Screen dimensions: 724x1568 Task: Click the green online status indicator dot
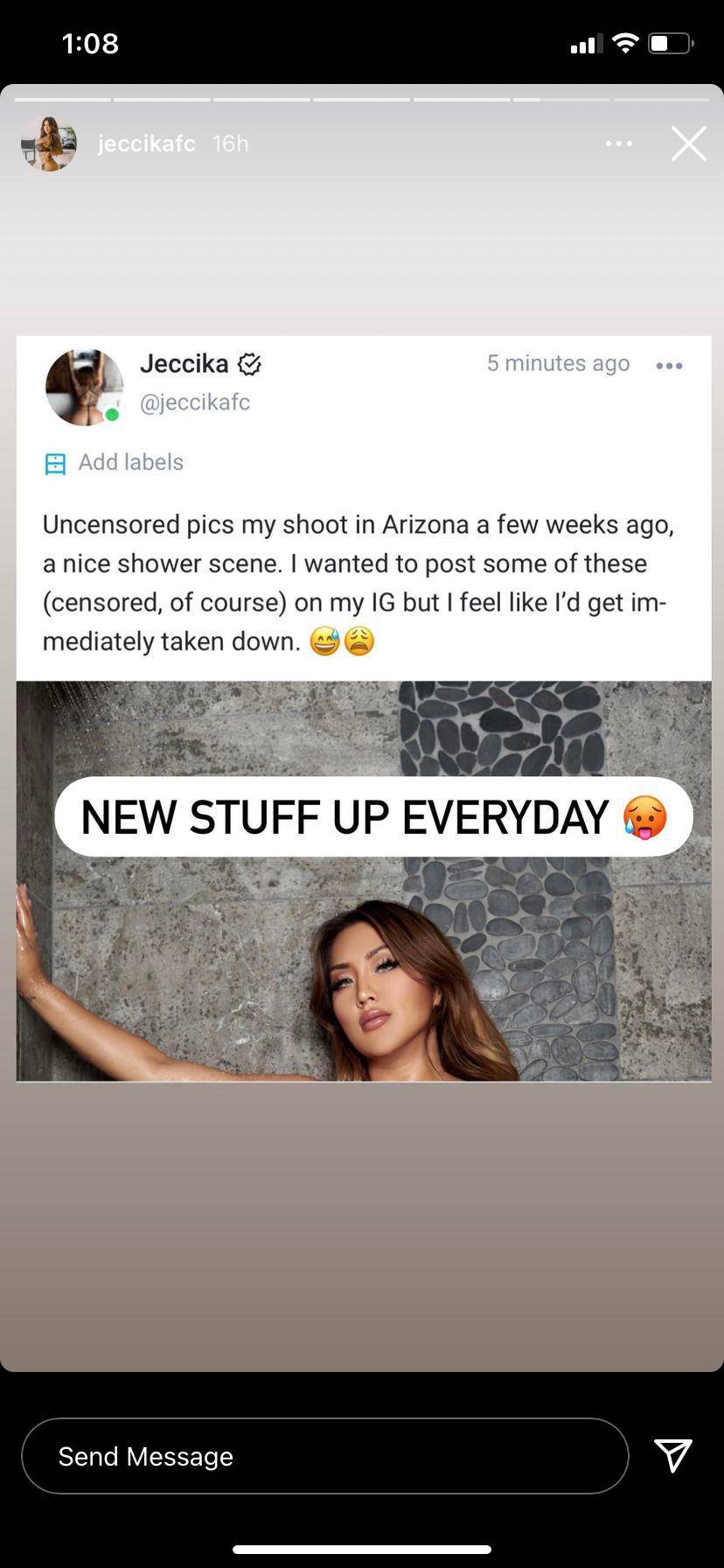coord(113,414)
